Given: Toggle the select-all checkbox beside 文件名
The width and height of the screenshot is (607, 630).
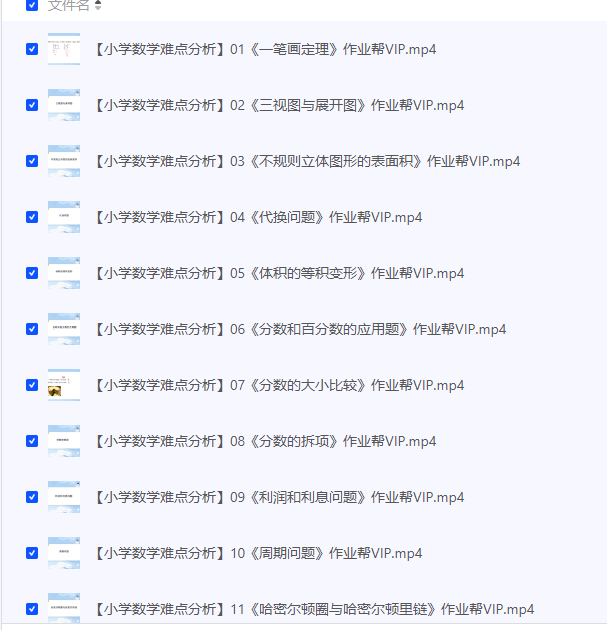Looking at the screenshot, I should (32, 5).
